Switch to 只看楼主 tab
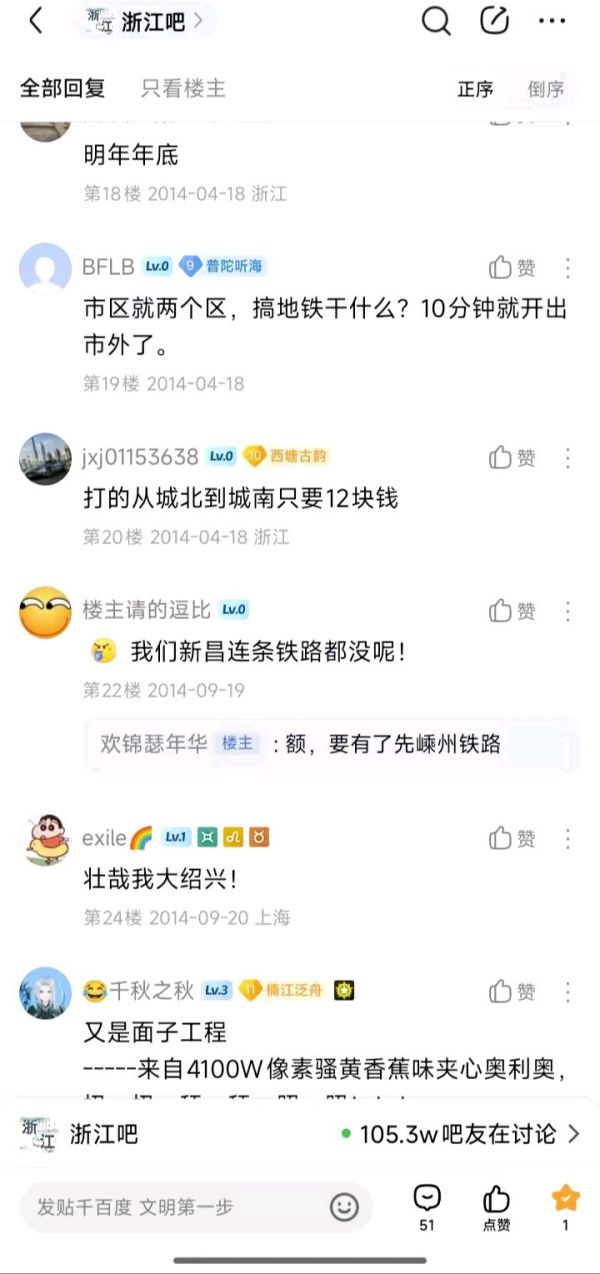This screenshot has width=600, height=1274. coord(183,88)
